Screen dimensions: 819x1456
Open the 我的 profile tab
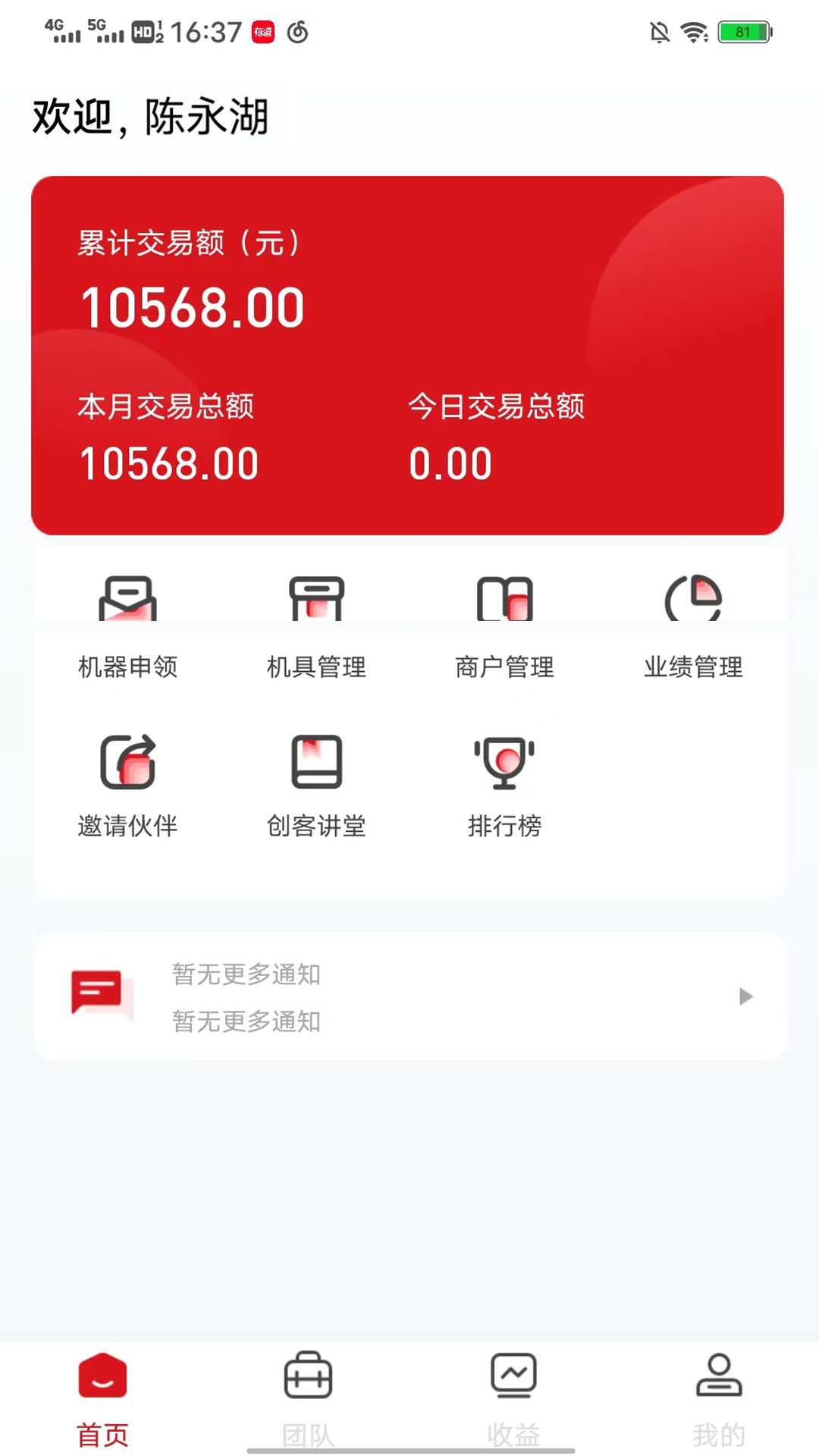tap(718, 1397)
